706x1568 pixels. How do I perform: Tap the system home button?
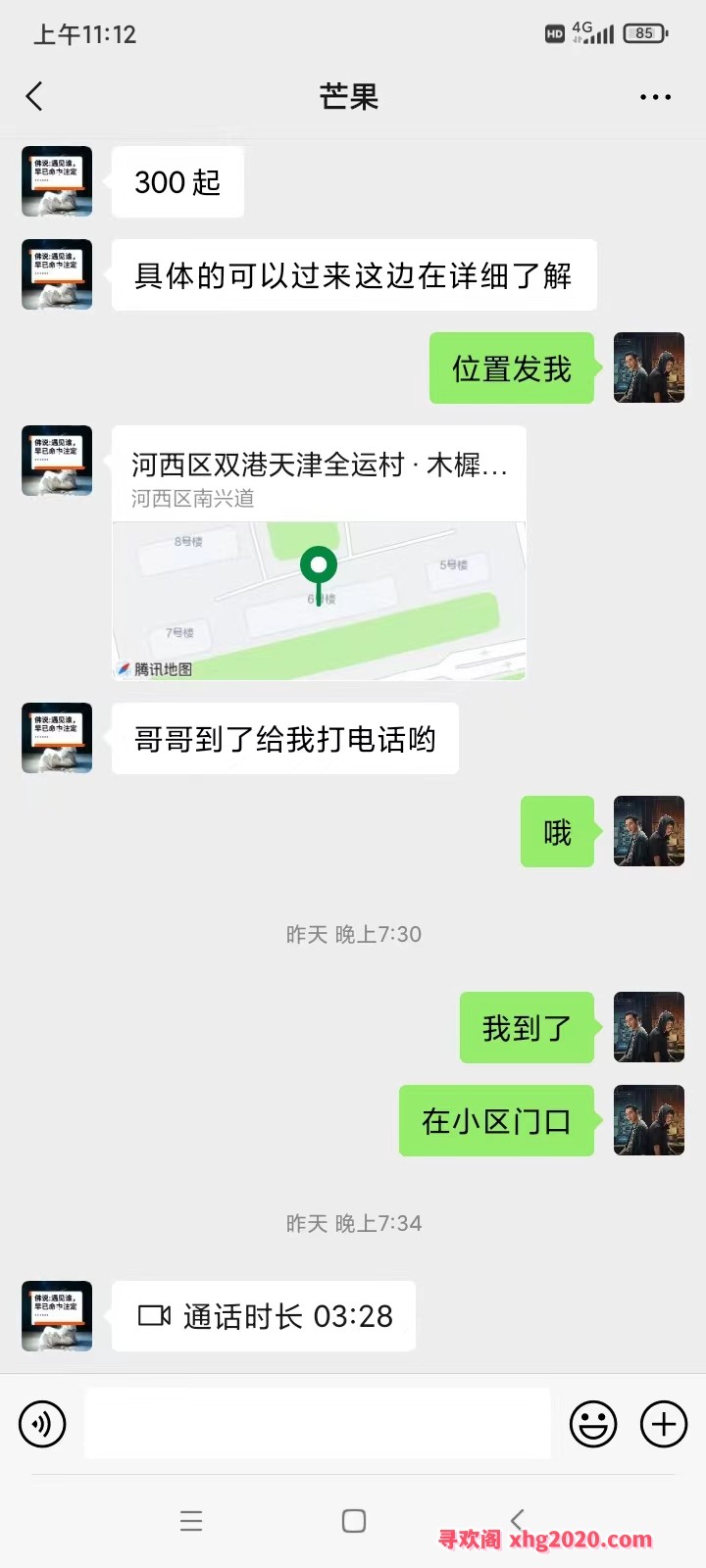[354, 1521]
